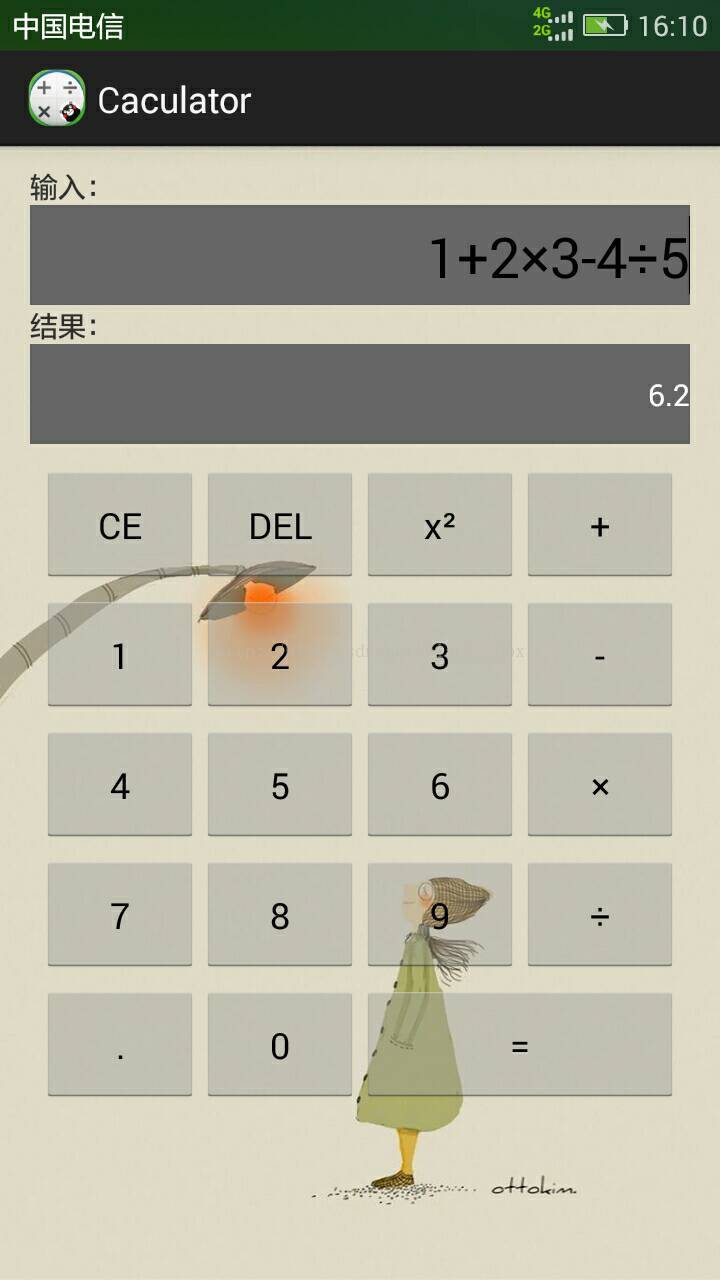The image size is (720, 1280).
Task: Tap number 0 key
Action: click(x=280, y=1045)
